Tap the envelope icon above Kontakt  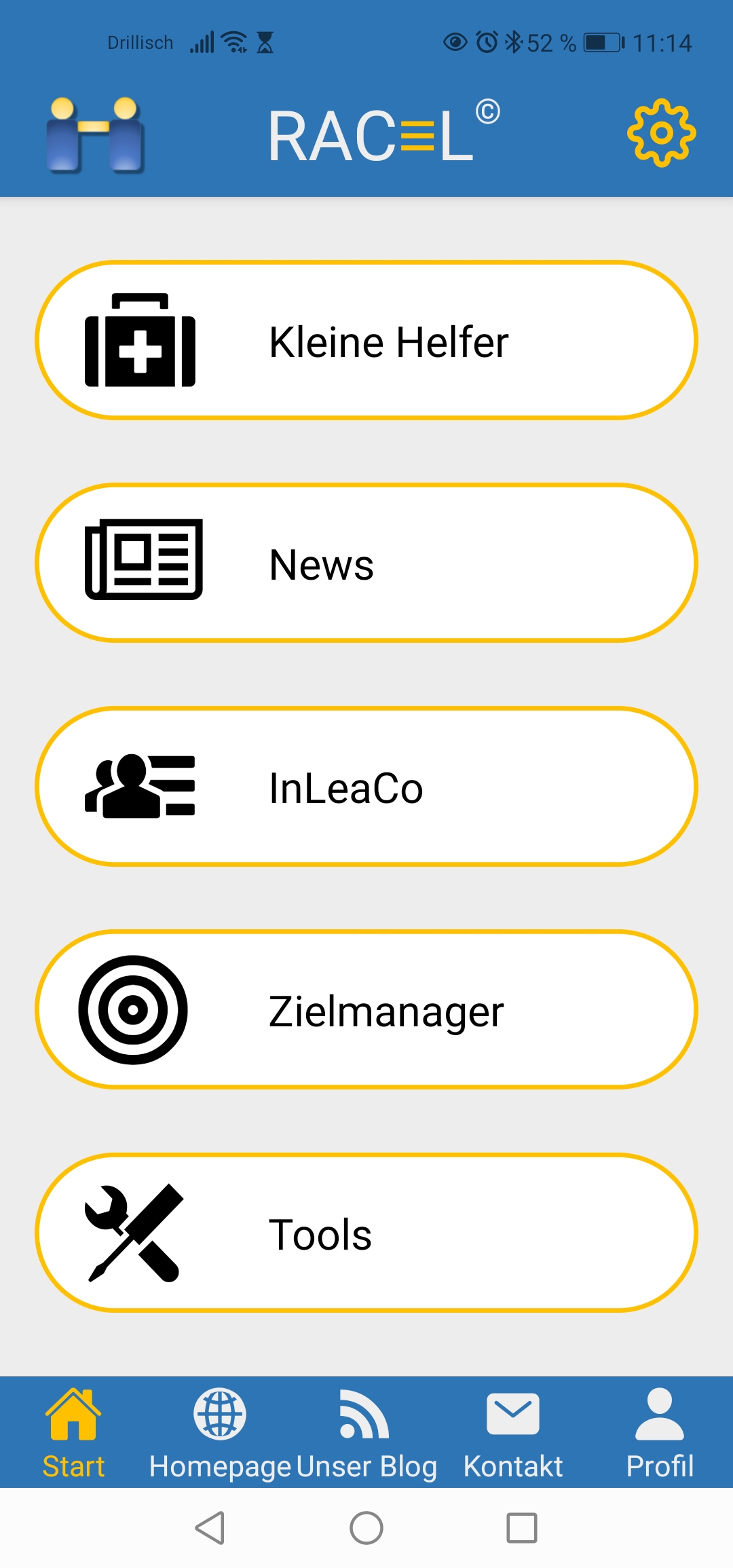point(514,1415)
